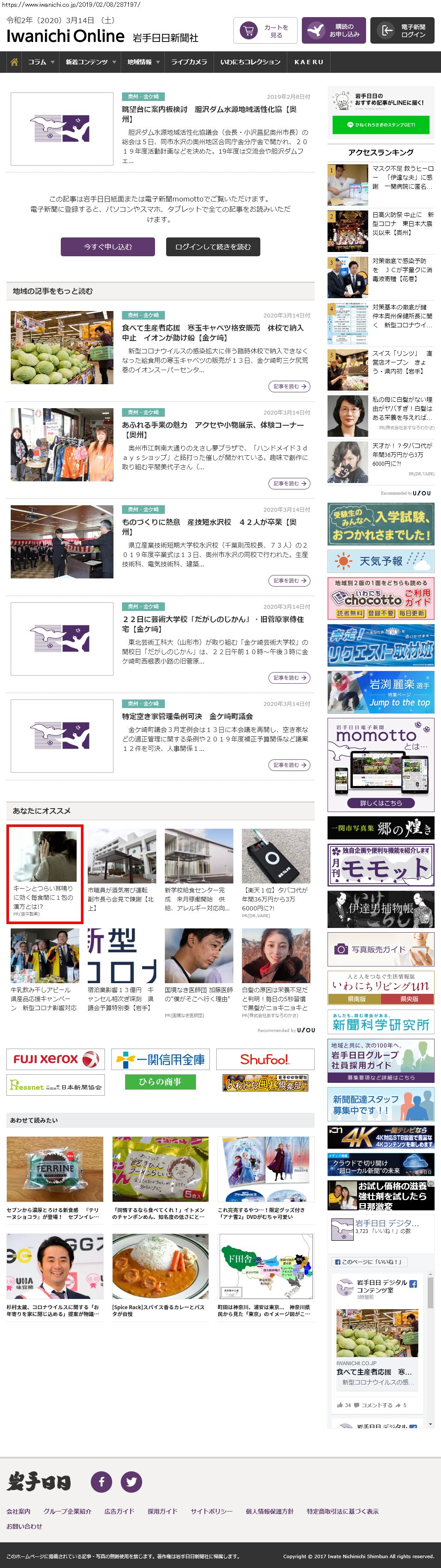
Task: Open the あふれる手業の魅力 article headline
Action: click(213, 430)
